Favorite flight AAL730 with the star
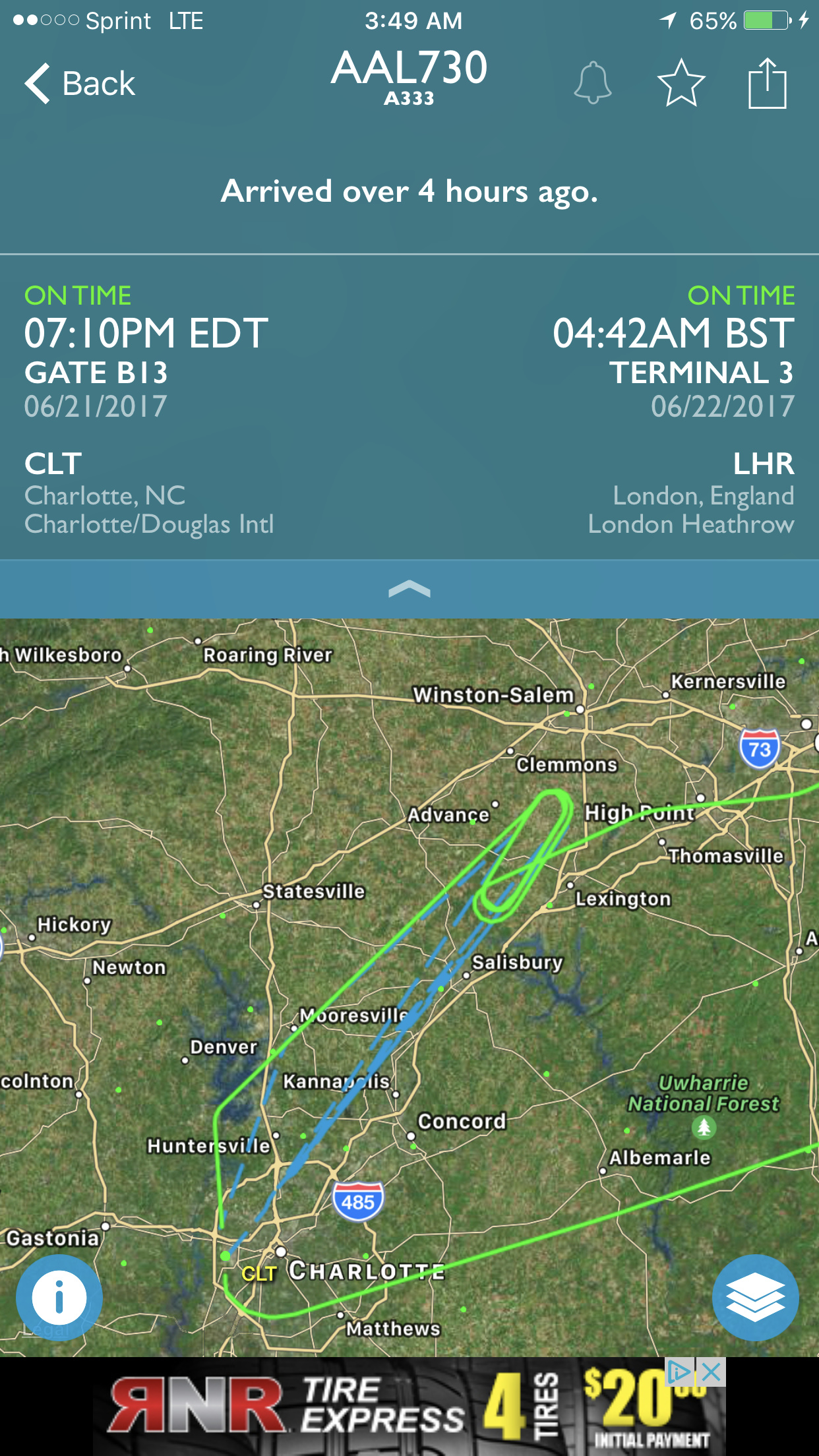 pyautogui.click(x=681, y=83)
